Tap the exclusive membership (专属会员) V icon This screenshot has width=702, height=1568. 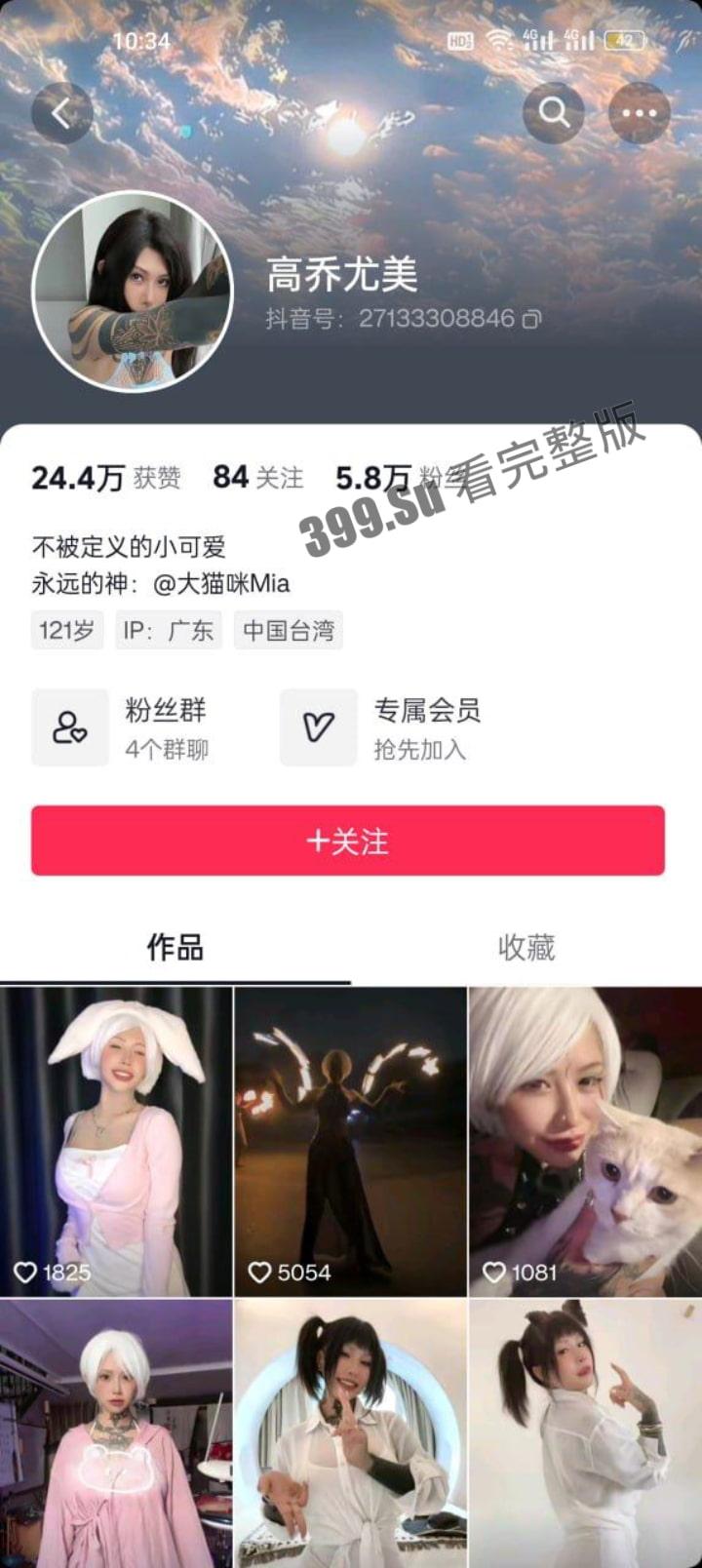click(x=318, y=727)
